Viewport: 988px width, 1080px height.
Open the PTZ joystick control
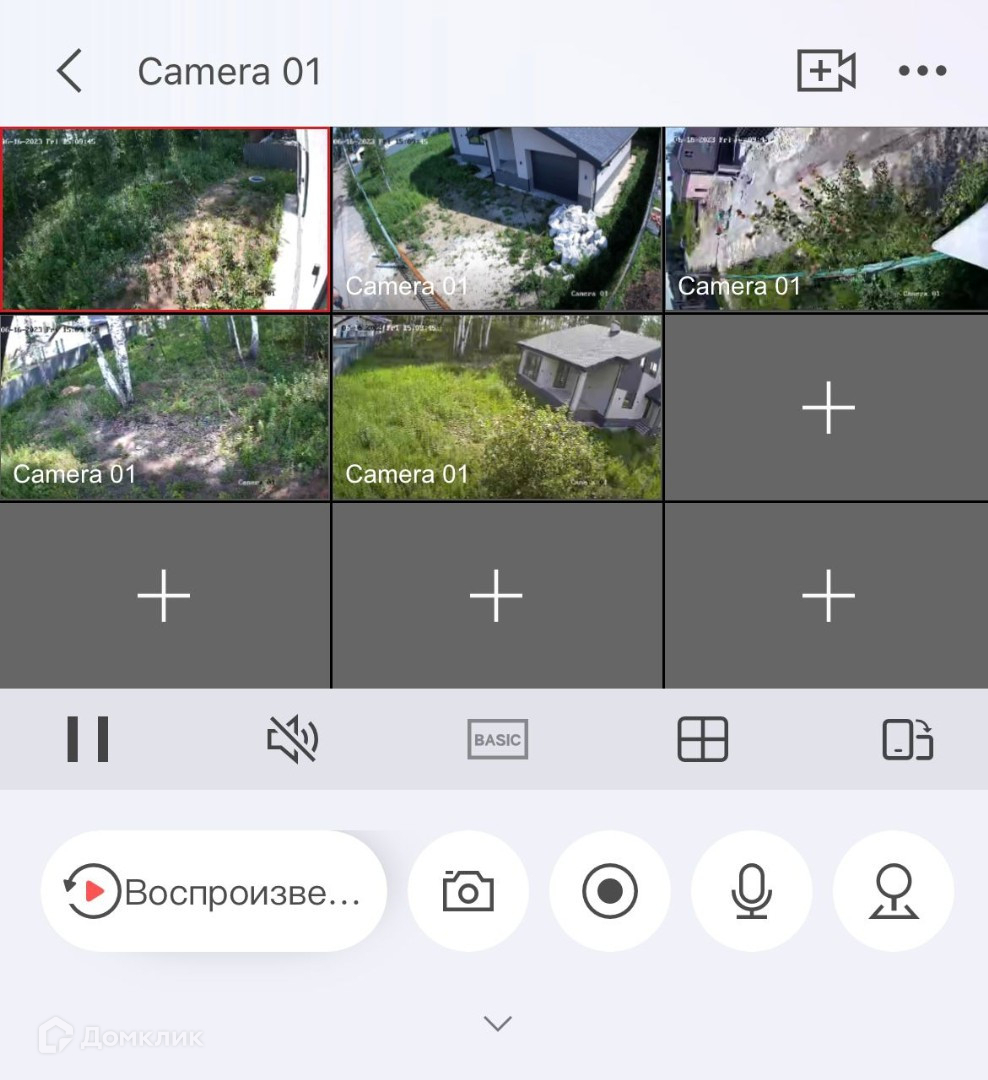pyautogui.click(x=894, y=891)
